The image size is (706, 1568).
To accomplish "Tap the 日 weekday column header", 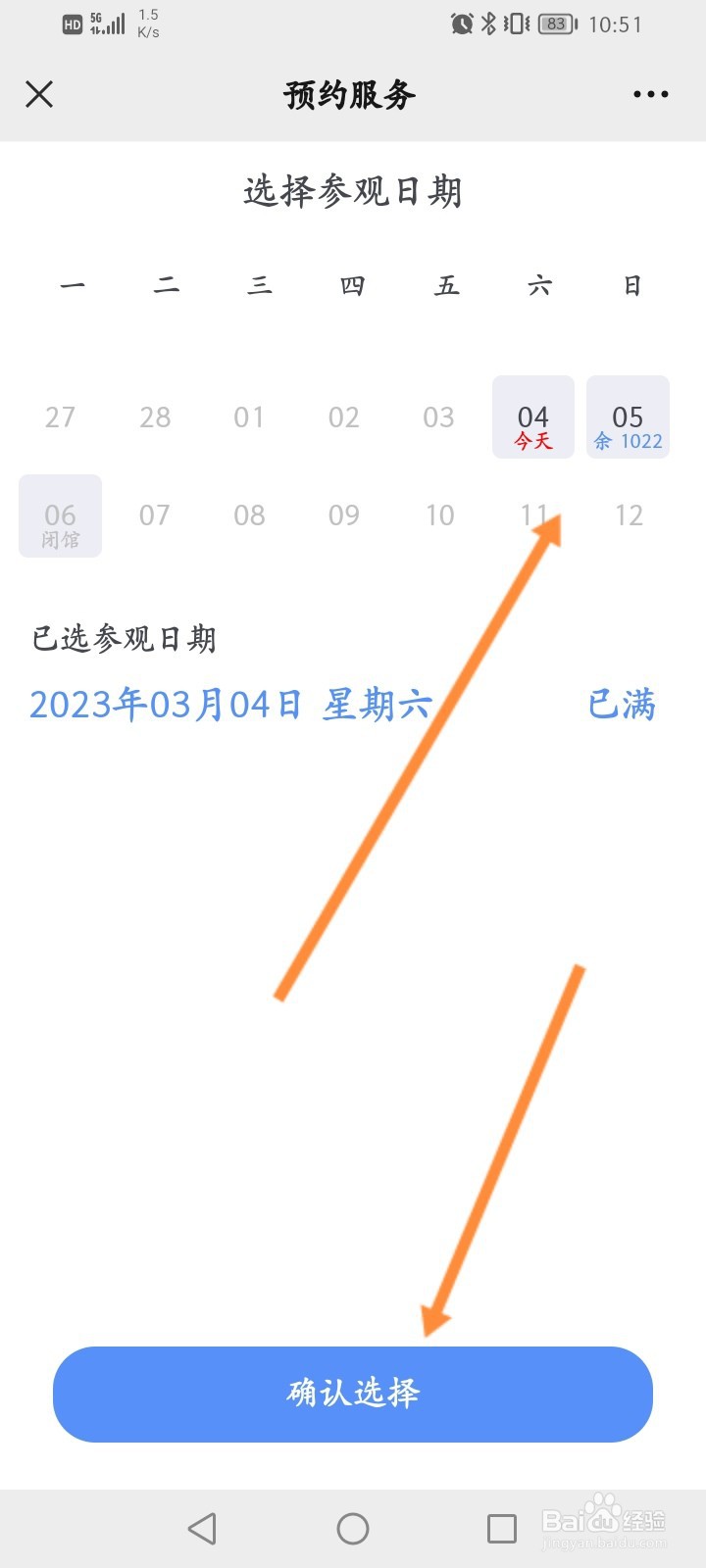I will tap(630, 285).
